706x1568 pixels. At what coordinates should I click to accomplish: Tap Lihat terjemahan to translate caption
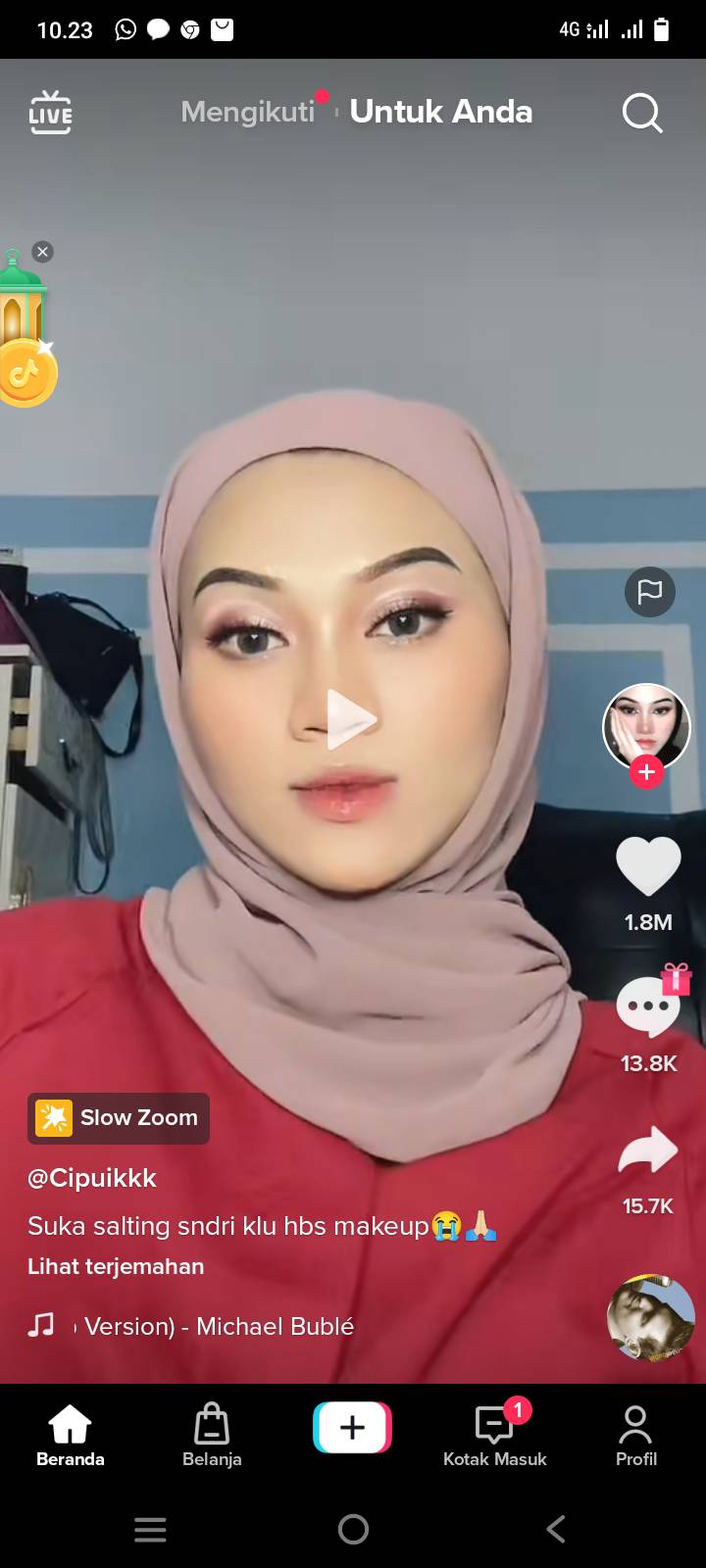[116, 1266]
